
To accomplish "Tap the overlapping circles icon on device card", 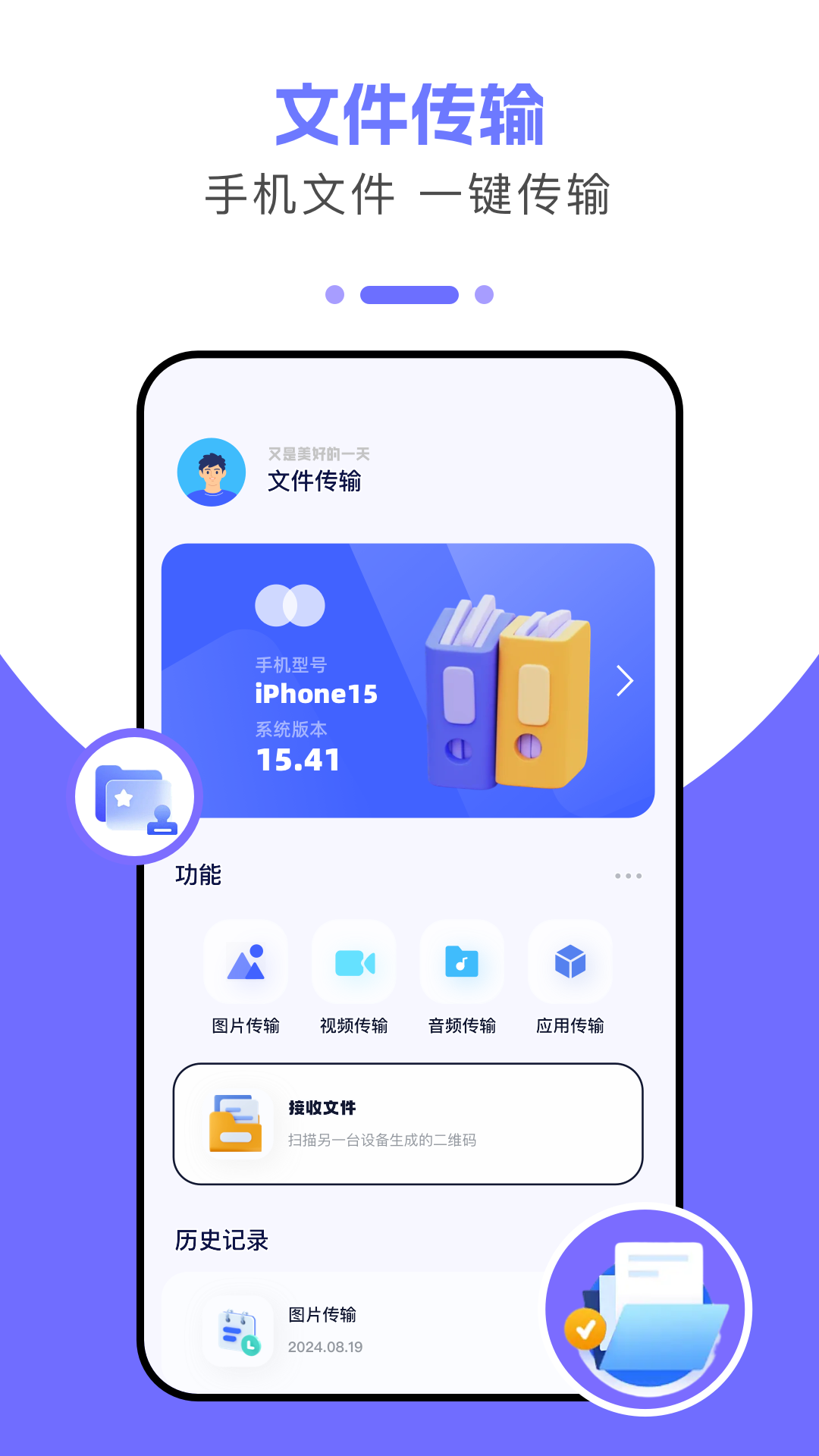I will point(290,604).
